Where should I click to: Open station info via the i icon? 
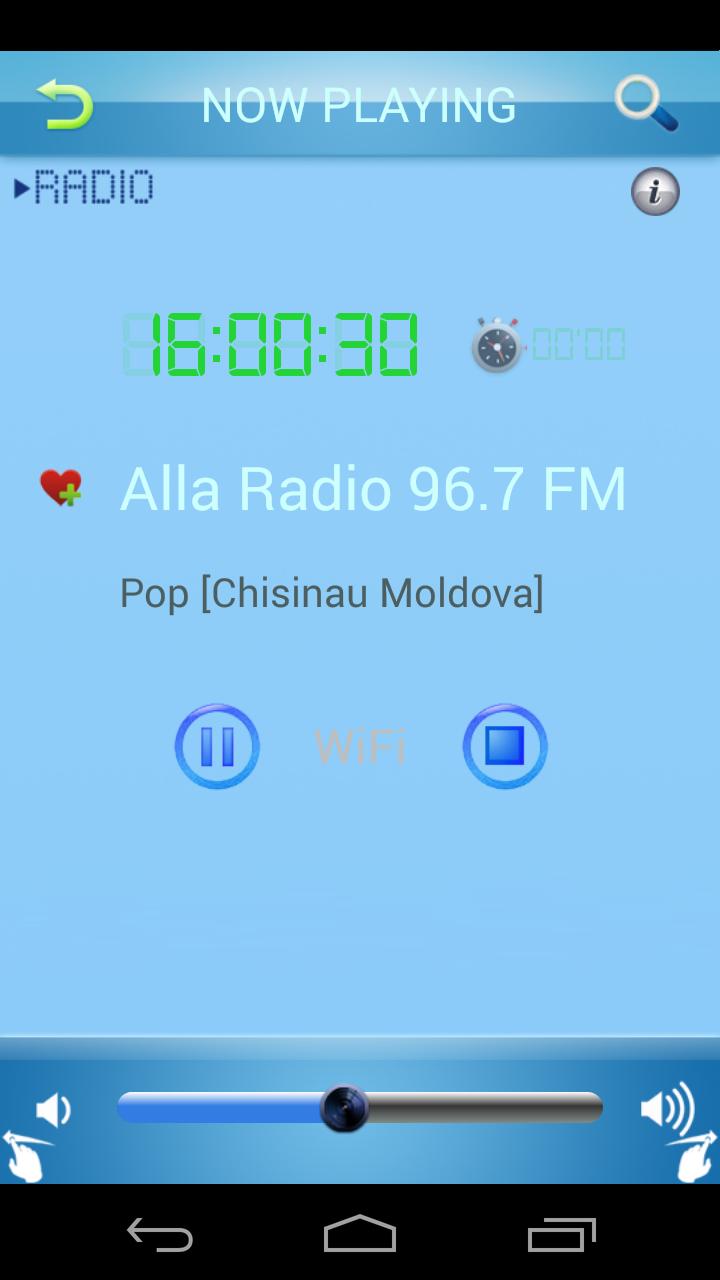coord(655,191)
